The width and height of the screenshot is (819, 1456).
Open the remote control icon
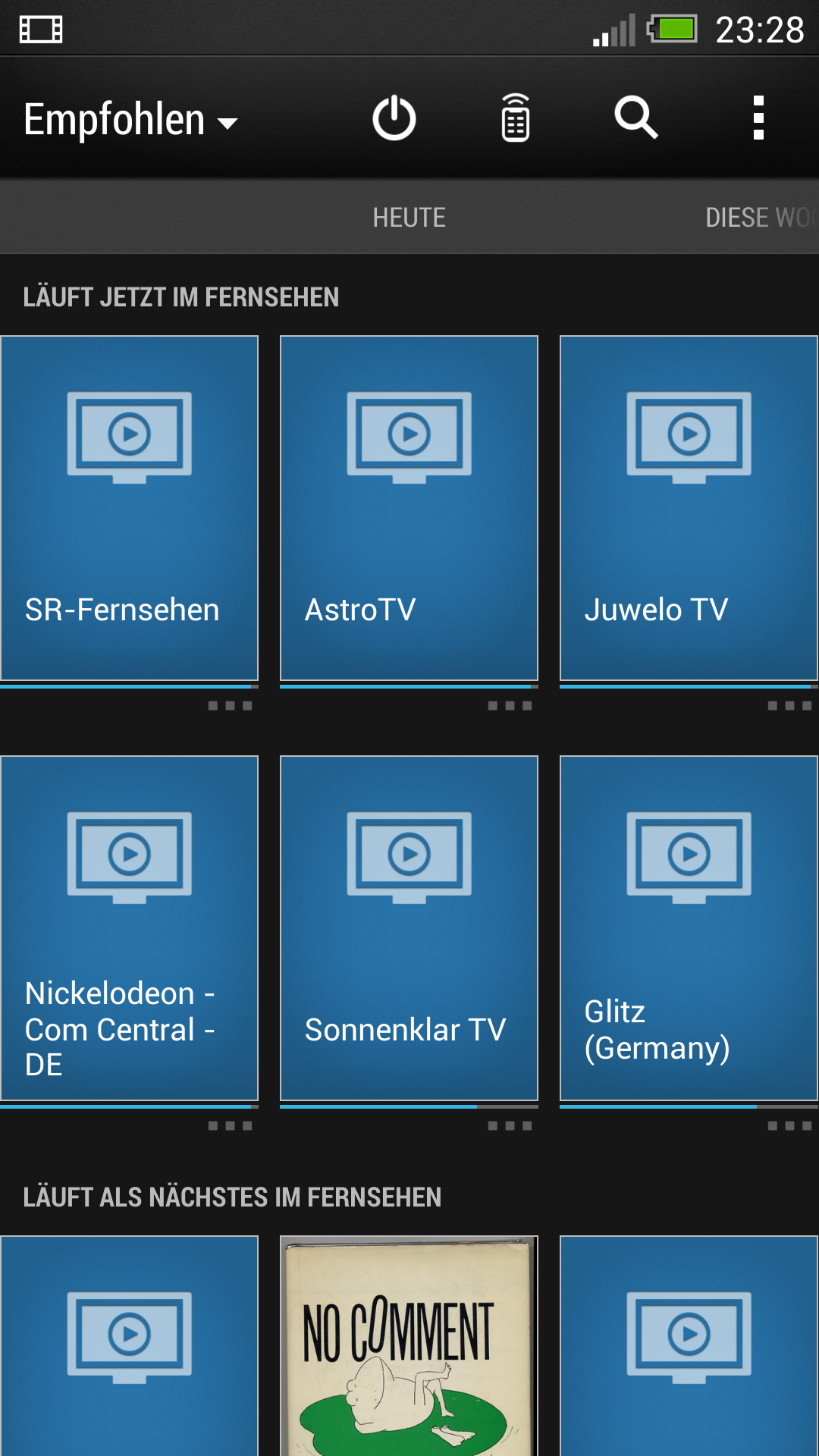point(516,118)
